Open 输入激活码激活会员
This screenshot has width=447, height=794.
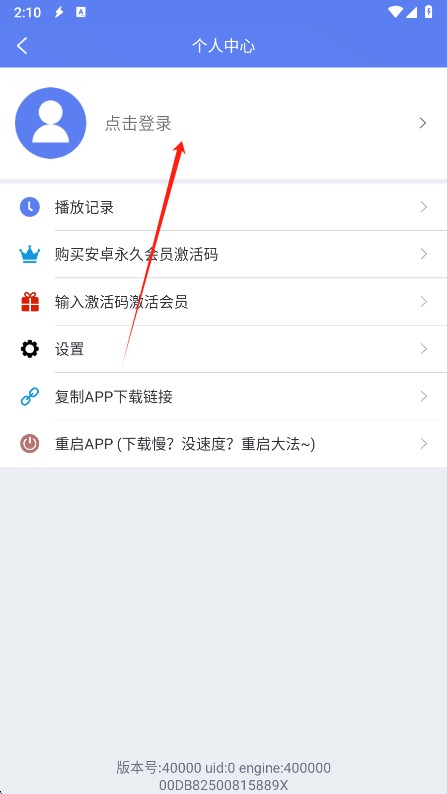(223, 302)
